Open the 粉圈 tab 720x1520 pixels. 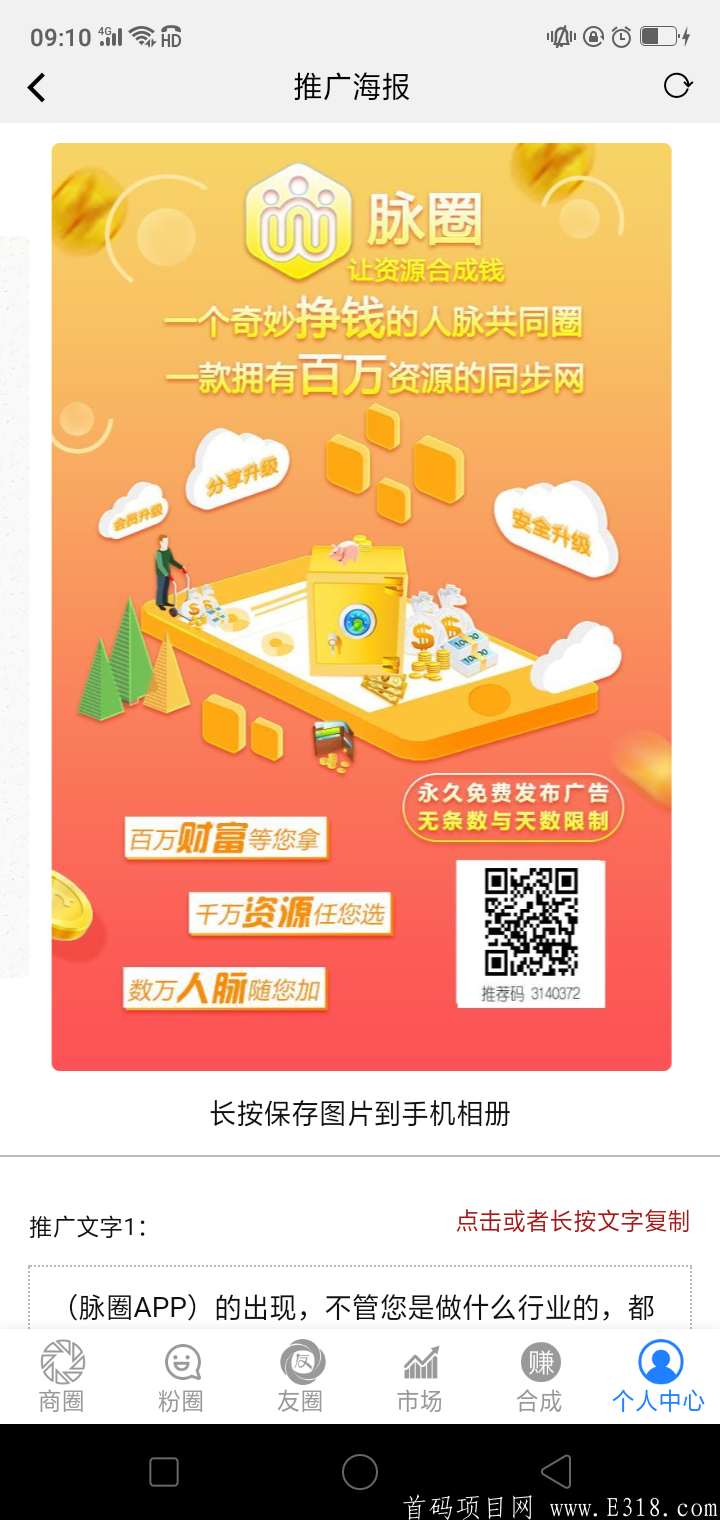coord(181,1376)
